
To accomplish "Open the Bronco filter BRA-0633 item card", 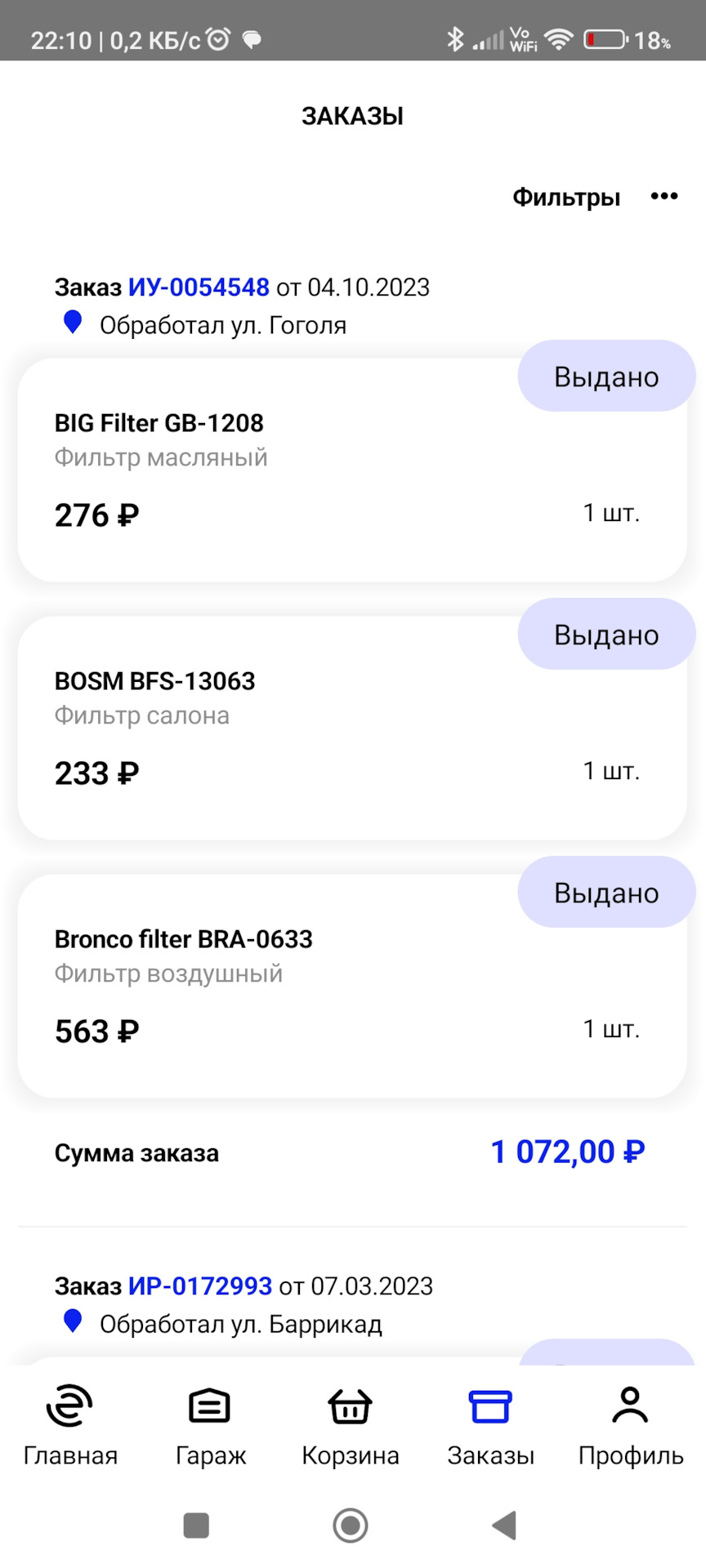I will coord(352,987).
